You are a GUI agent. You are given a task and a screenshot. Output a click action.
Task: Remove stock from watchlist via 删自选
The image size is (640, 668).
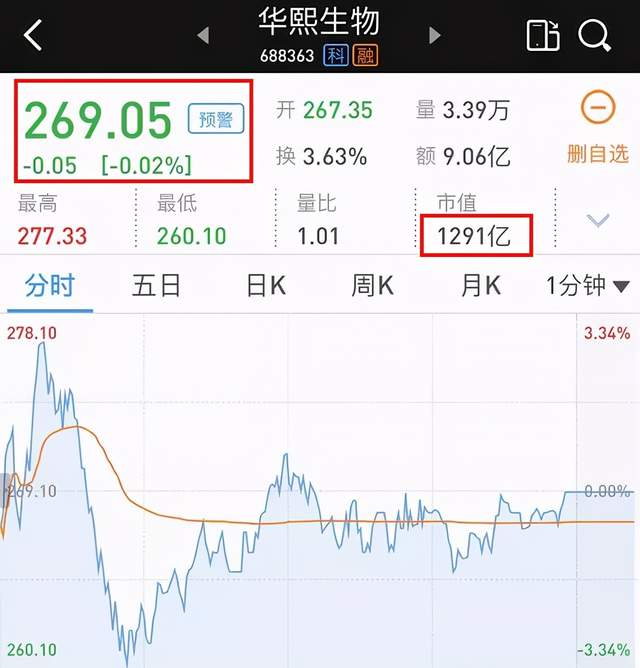click(x=598, y=127)
